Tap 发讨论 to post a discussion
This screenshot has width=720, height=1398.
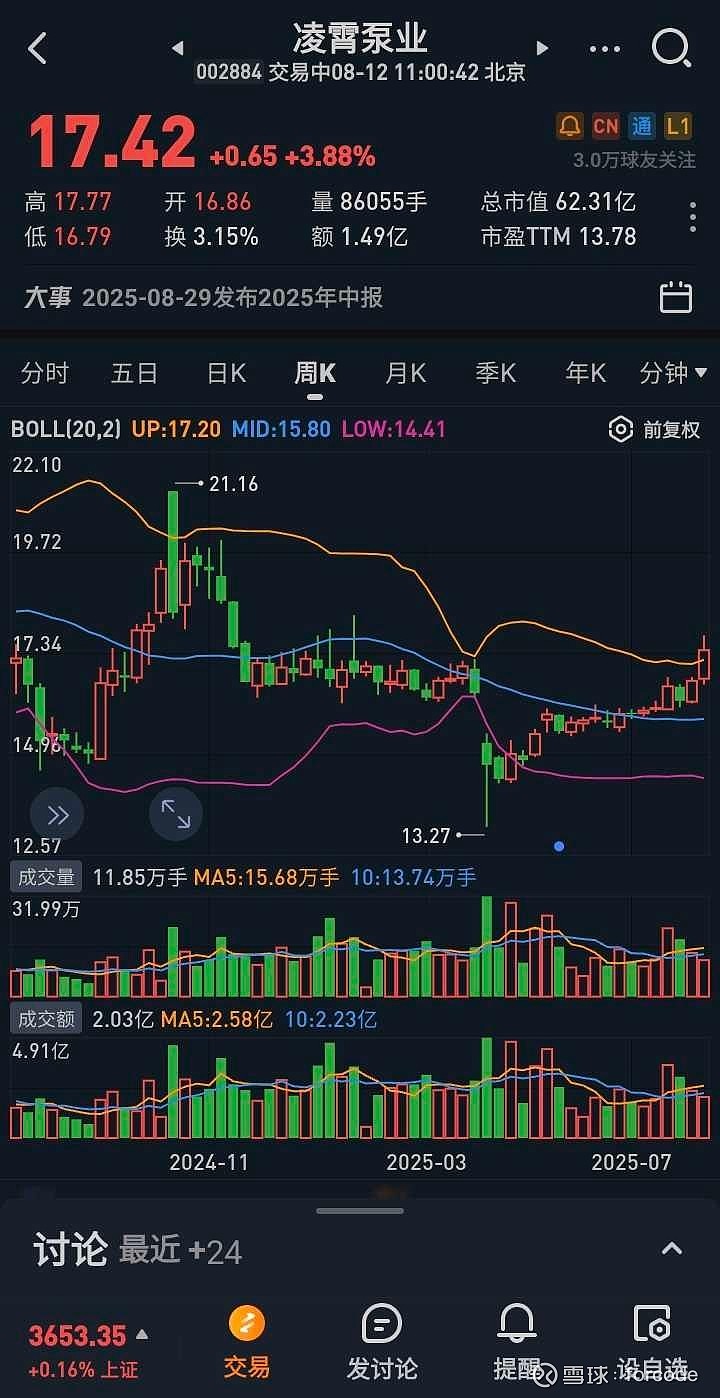(381, 1342)
